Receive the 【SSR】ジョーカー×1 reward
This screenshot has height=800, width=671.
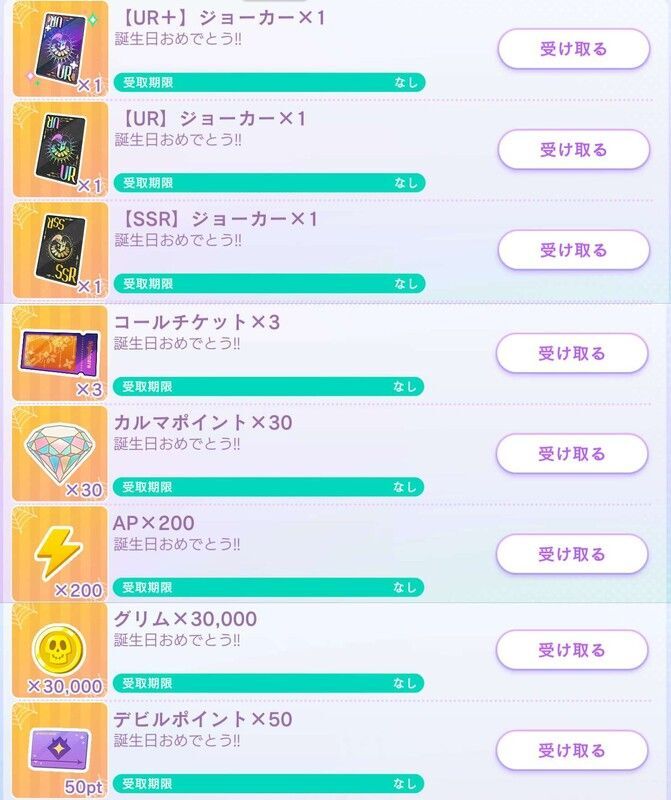[x=573, y=250]
